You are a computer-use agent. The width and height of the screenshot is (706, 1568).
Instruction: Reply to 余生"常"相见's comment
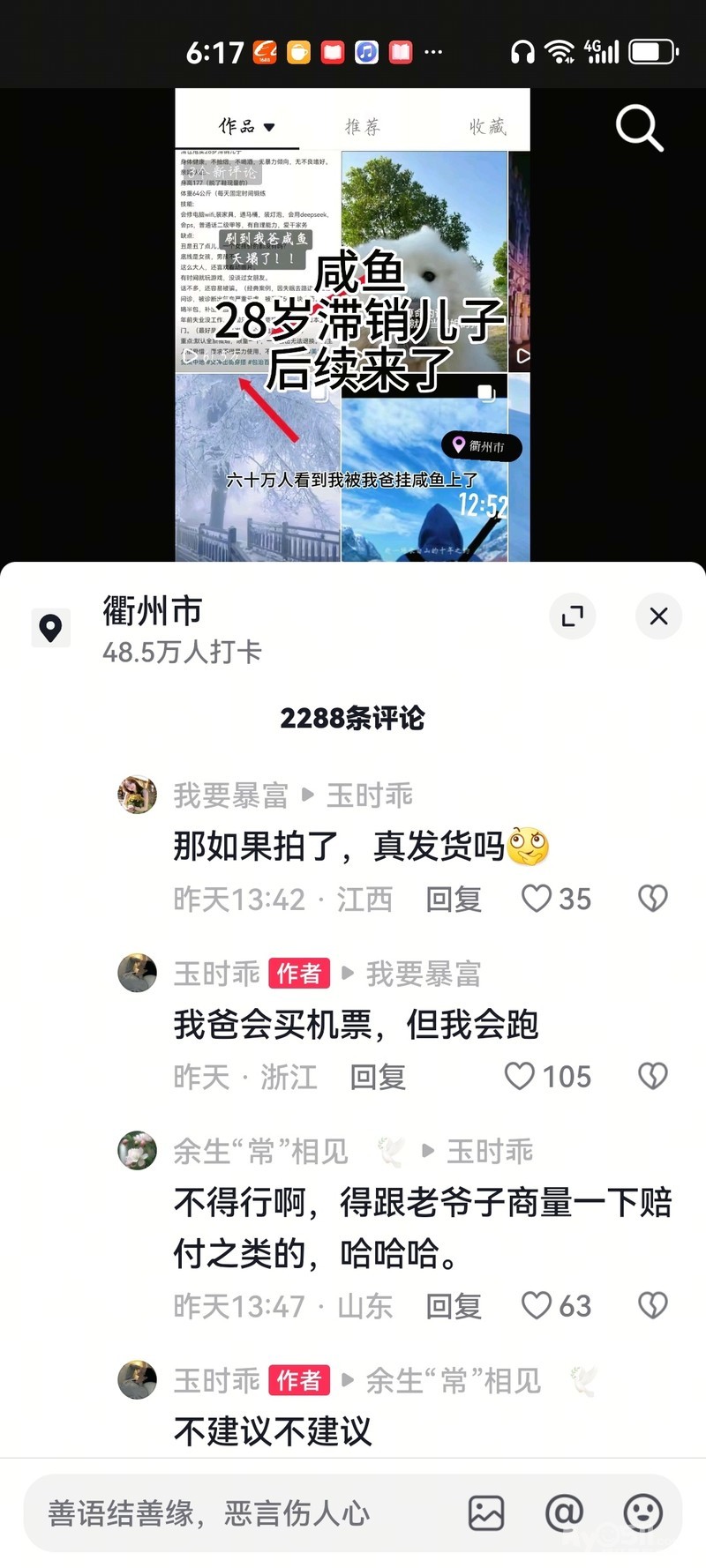(x=454, y=1306)
